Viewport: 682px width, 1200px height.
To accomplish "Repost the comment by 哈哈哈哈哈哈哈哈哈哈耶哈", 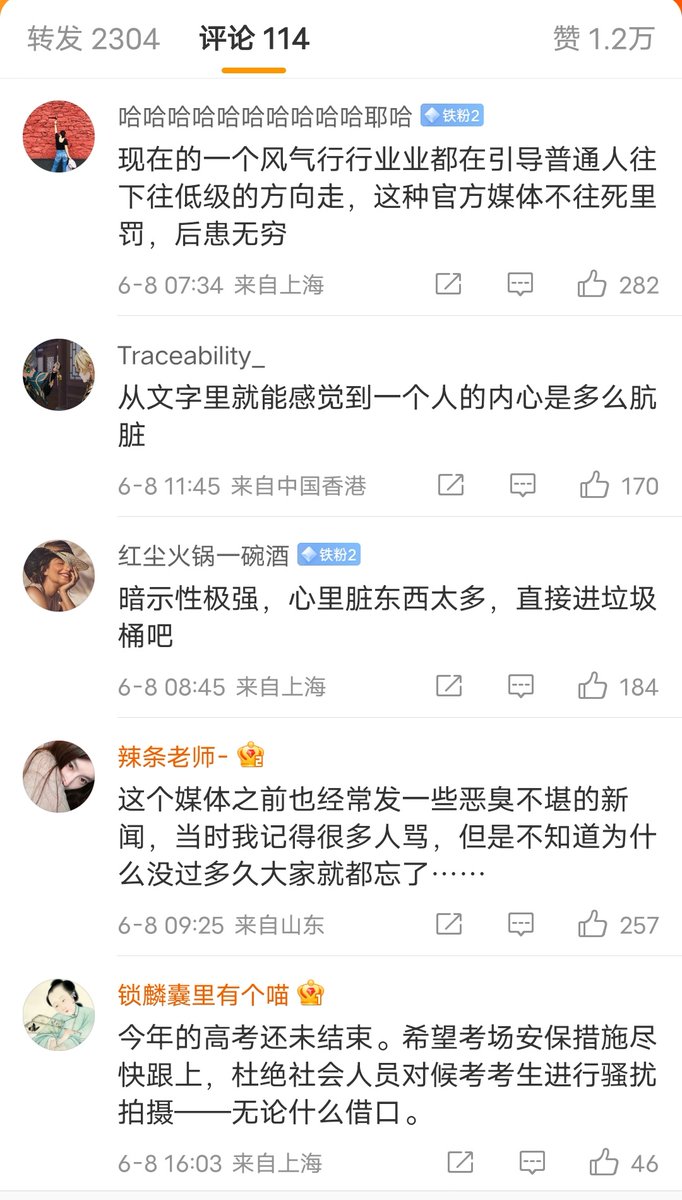I will pyautogui.click(x=448, y=285).
